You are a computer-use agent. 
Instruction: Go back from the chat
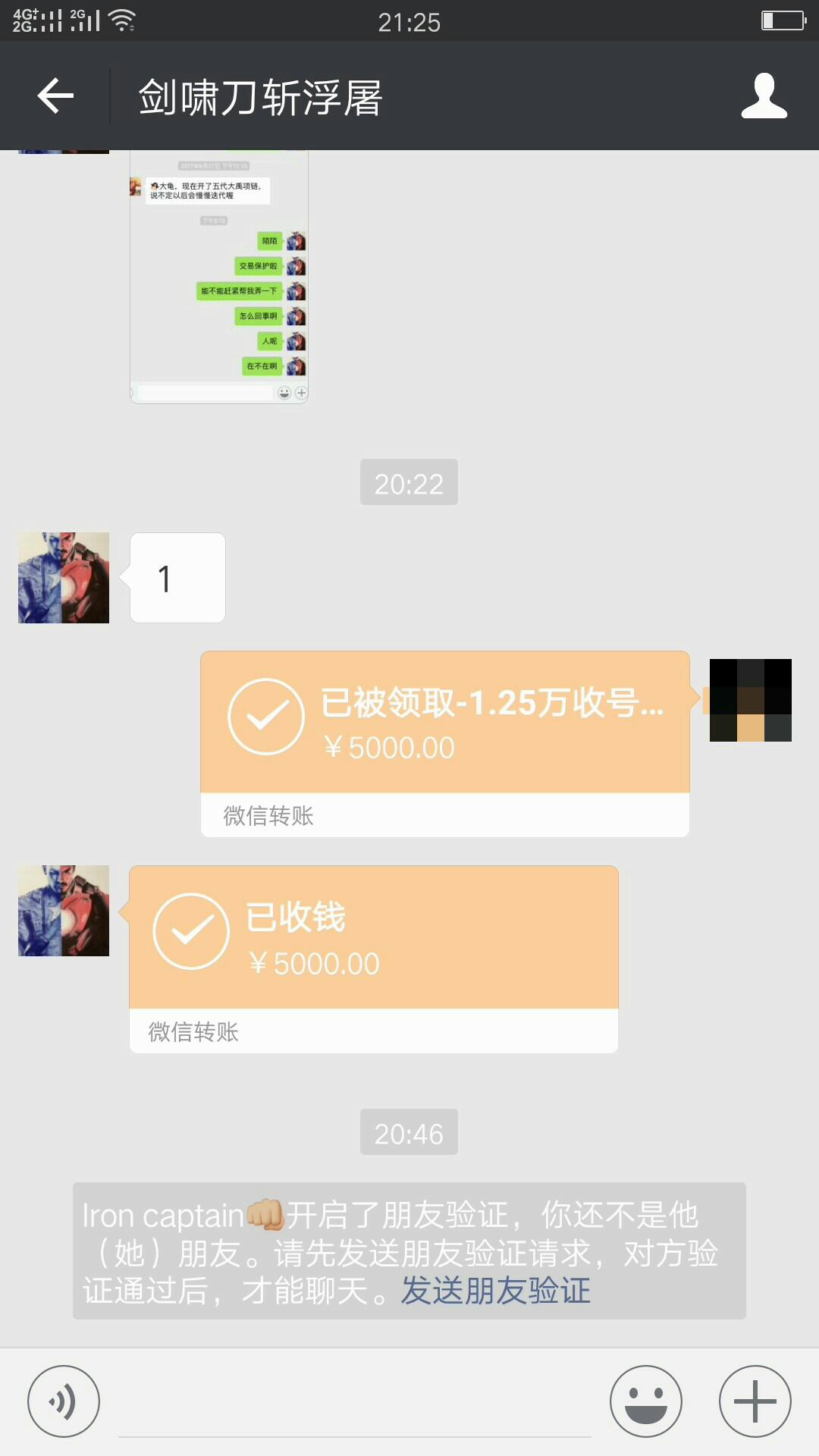tap(55, 96)
